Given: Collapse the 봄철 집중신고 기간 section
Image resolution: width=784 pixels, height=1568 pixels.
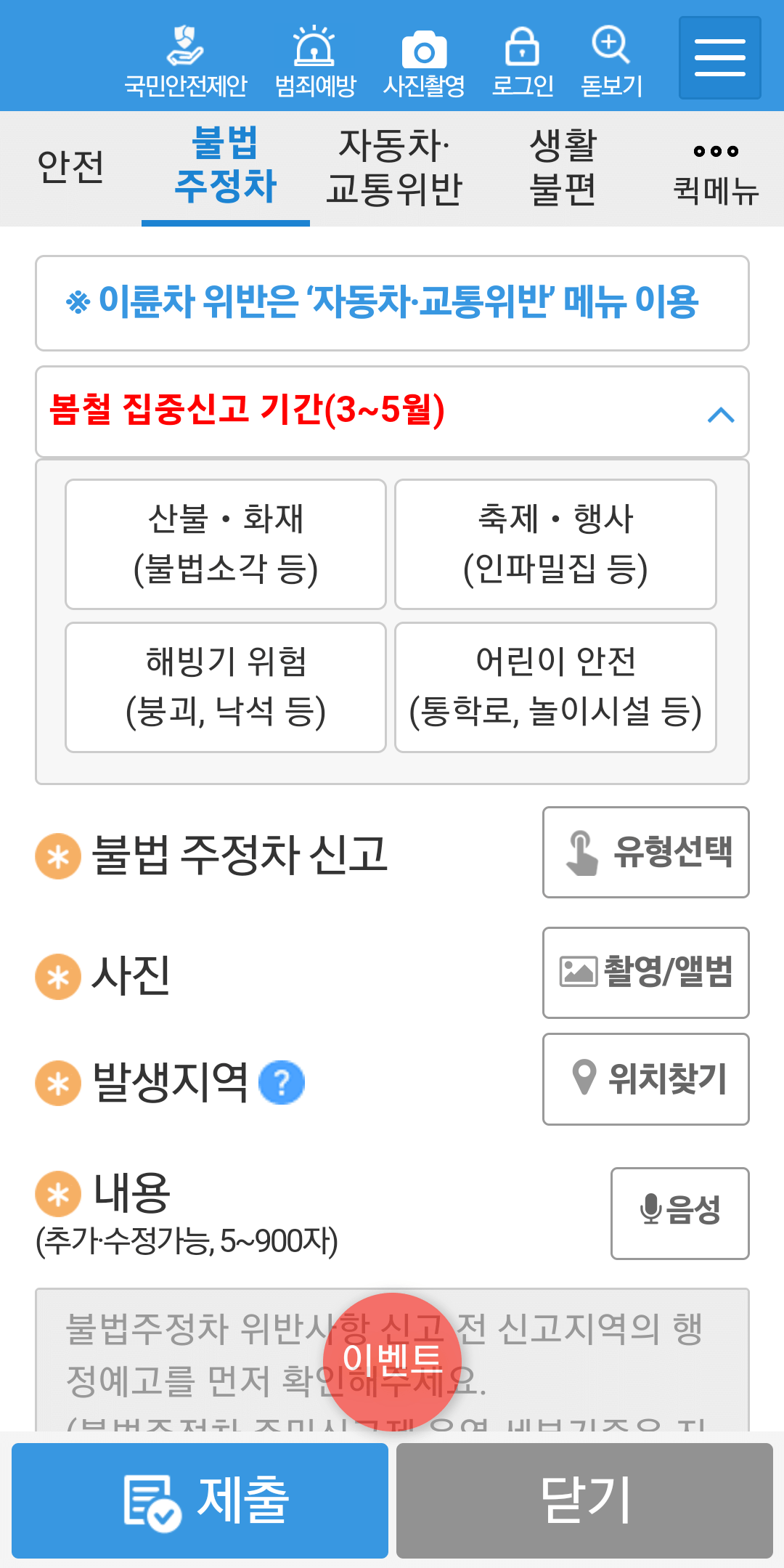Looking at the screenshot, I should [720, 415].
